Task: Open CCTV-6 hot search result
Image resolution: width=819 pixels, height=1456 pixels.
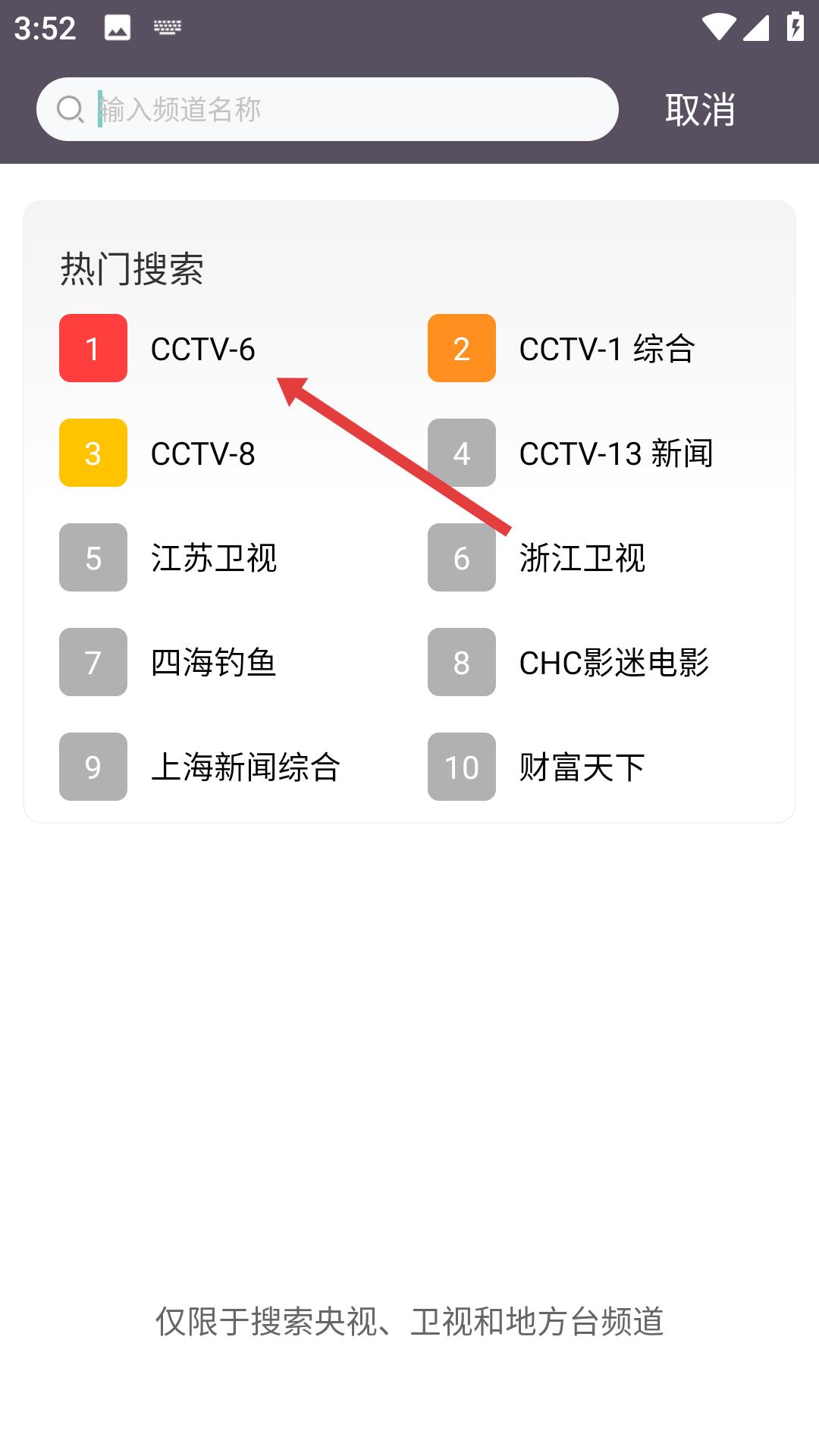Action: click(202, 349)
